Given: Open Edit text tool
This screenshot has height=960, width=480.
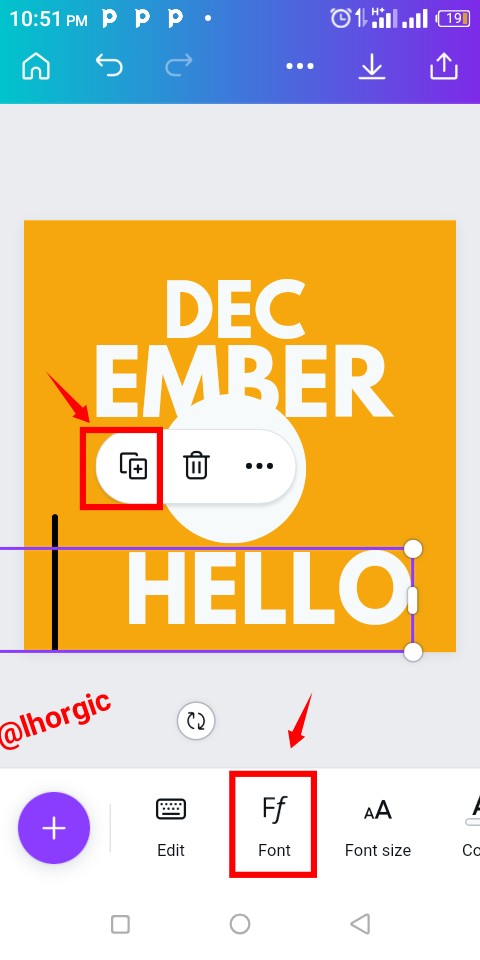Looking at the screenshot, I should [x=171, y=827].
